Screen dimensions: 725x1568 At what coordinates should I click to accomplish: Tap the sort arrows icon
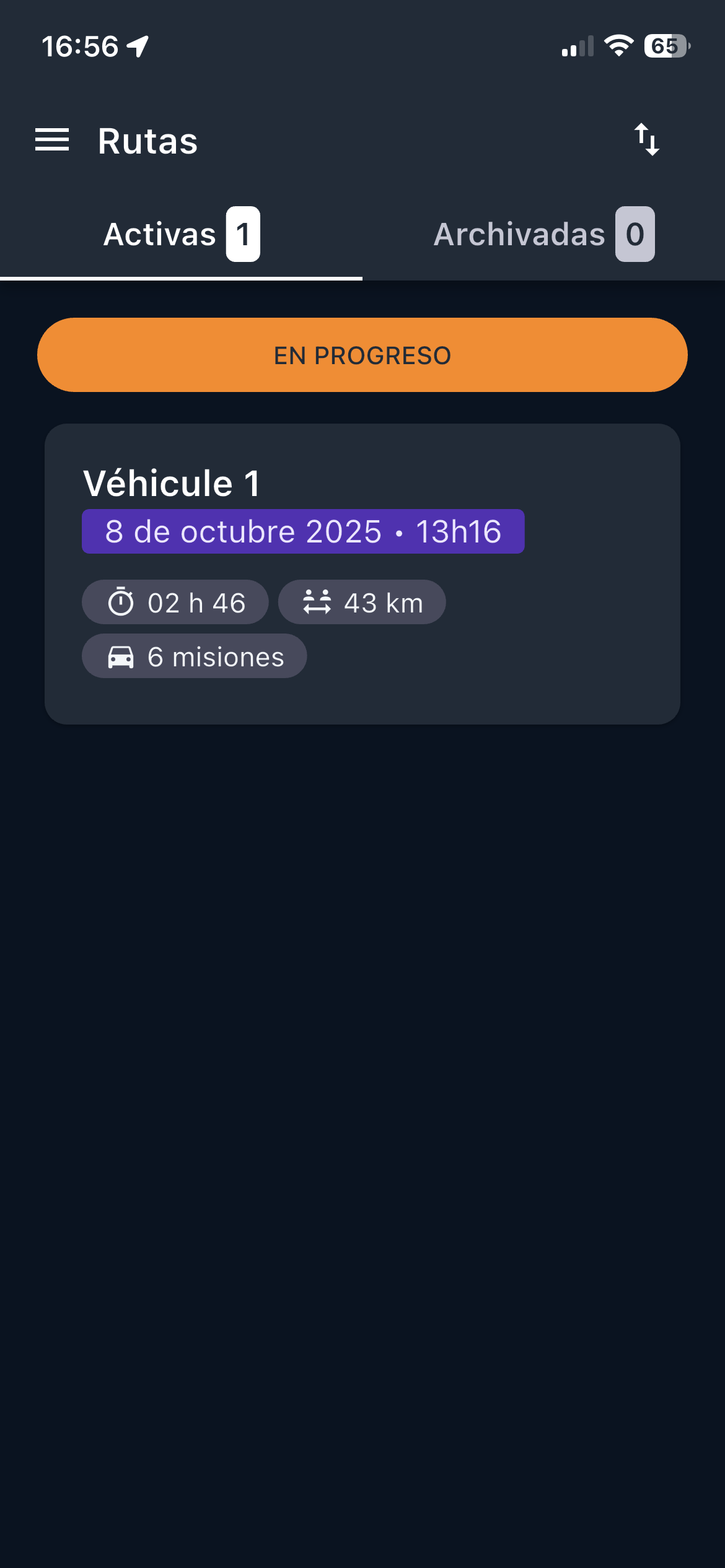coord(647,140)
